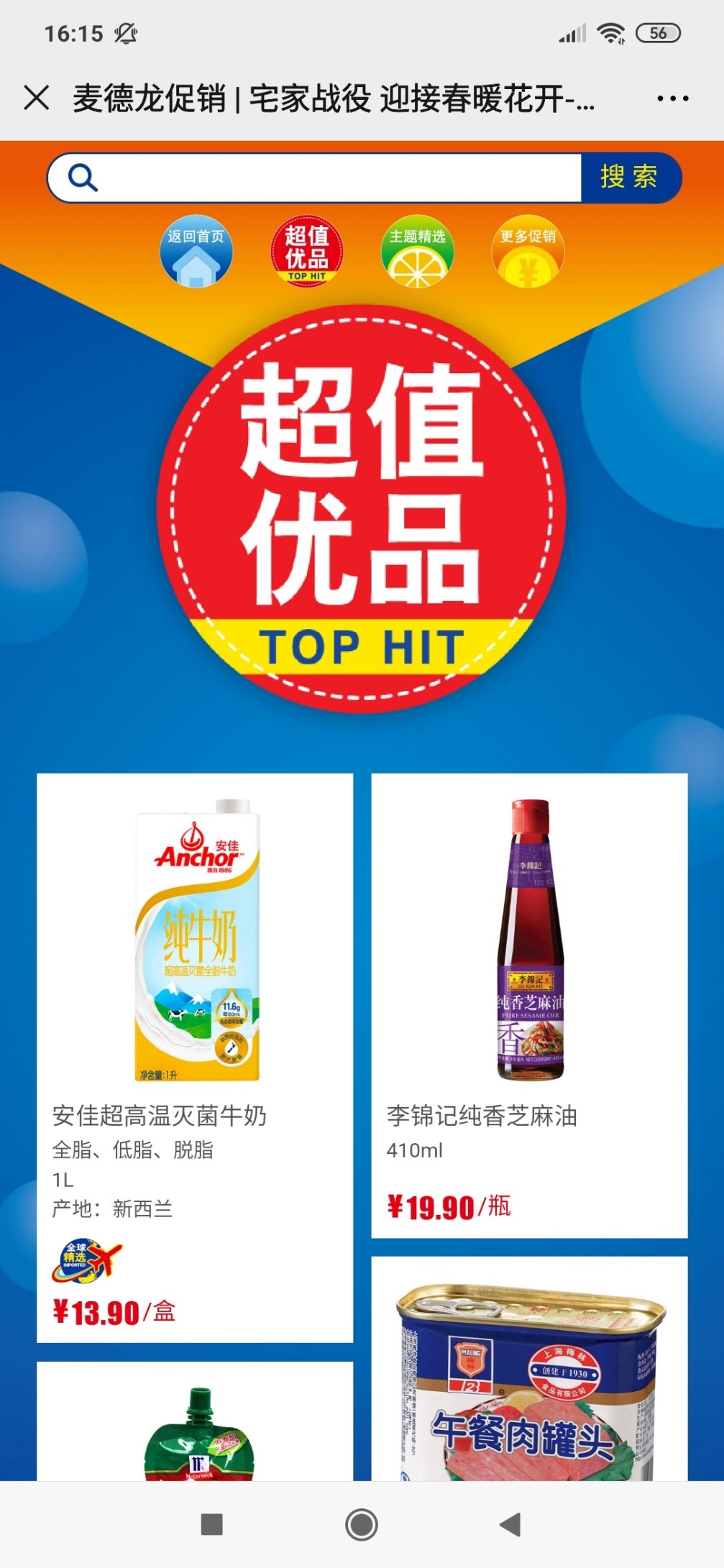
Task: View the 李锦记纯香芝麻油 product card
Action: [x=529, y=1005]
